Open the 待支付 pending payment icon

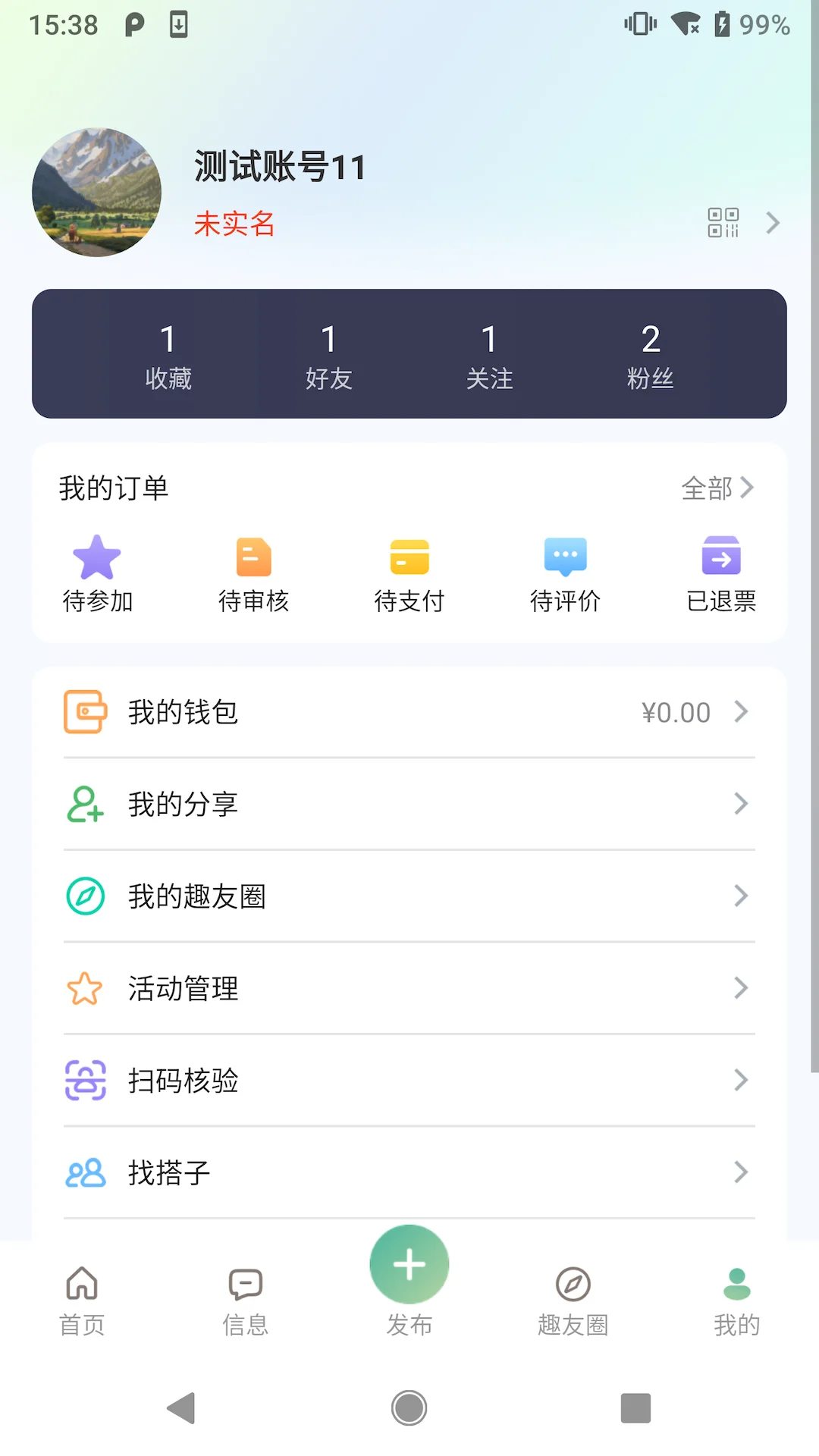[409, 557]
